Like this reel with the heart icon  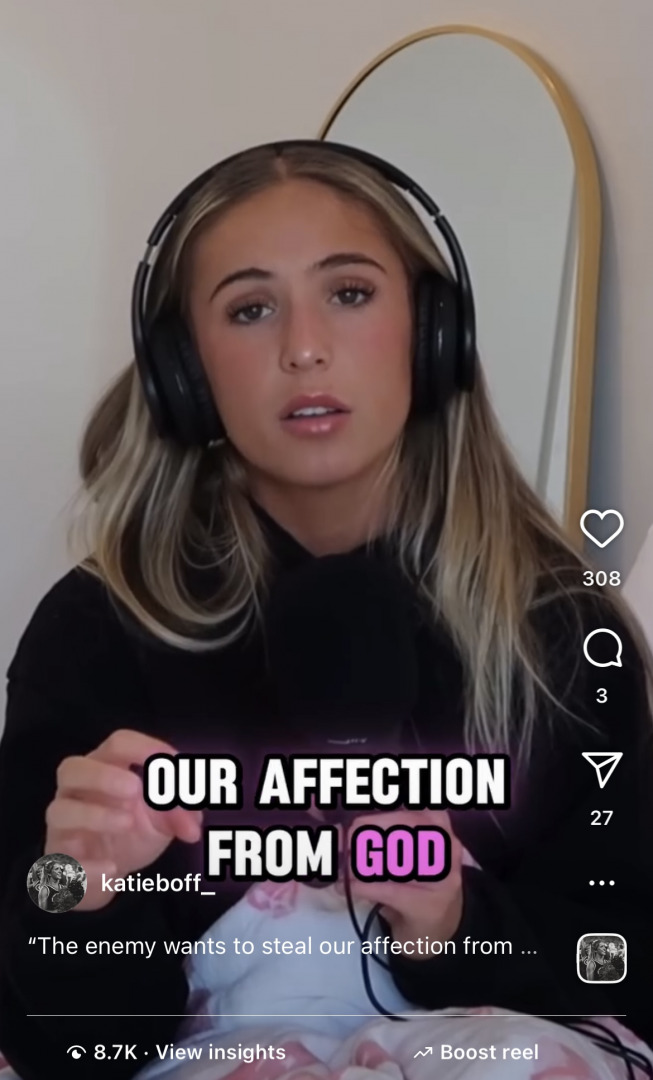[601, 529]
